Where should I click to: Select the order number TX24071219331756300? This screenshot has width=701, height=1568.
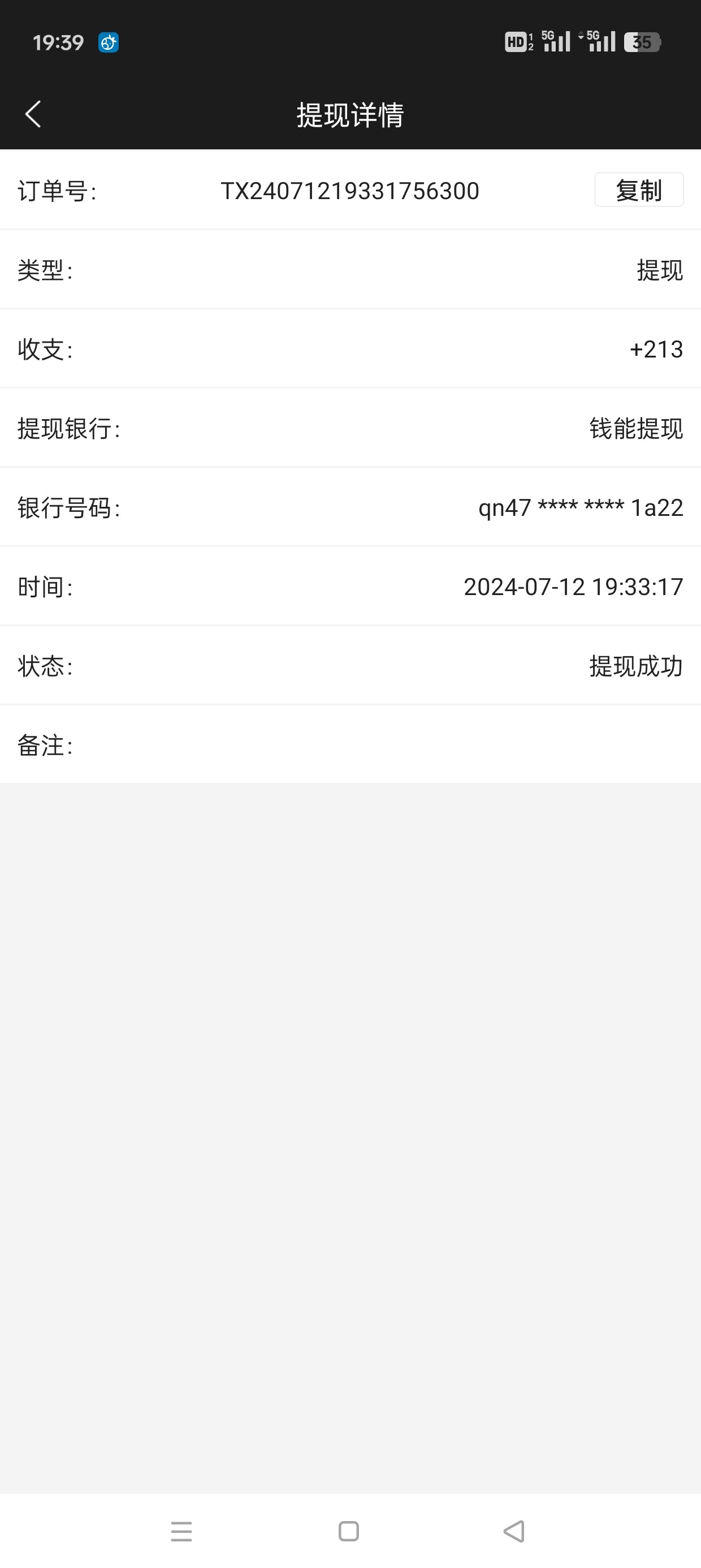[x=350, y=191]
